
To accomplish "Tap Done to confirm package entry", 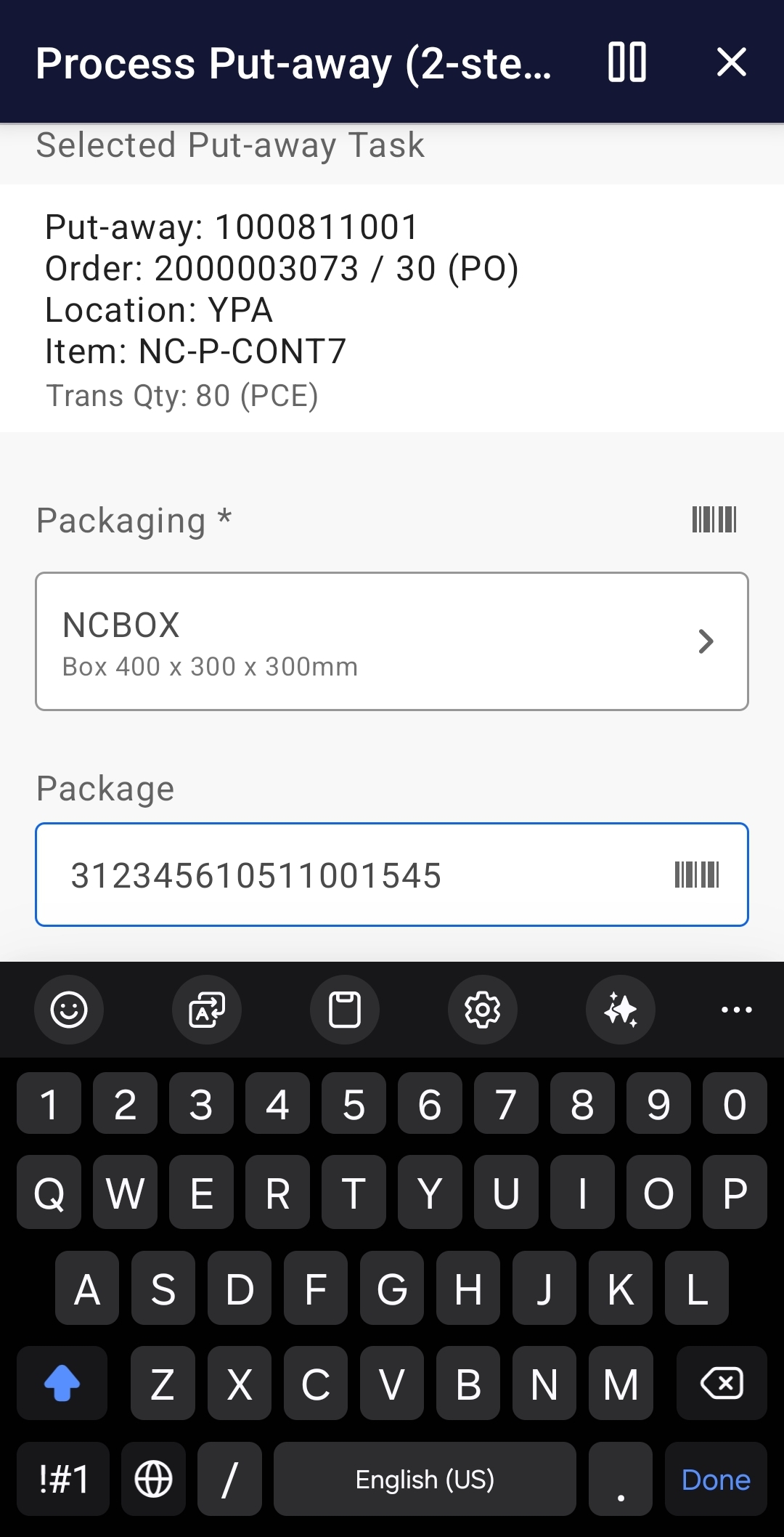I will (714, 1479).
